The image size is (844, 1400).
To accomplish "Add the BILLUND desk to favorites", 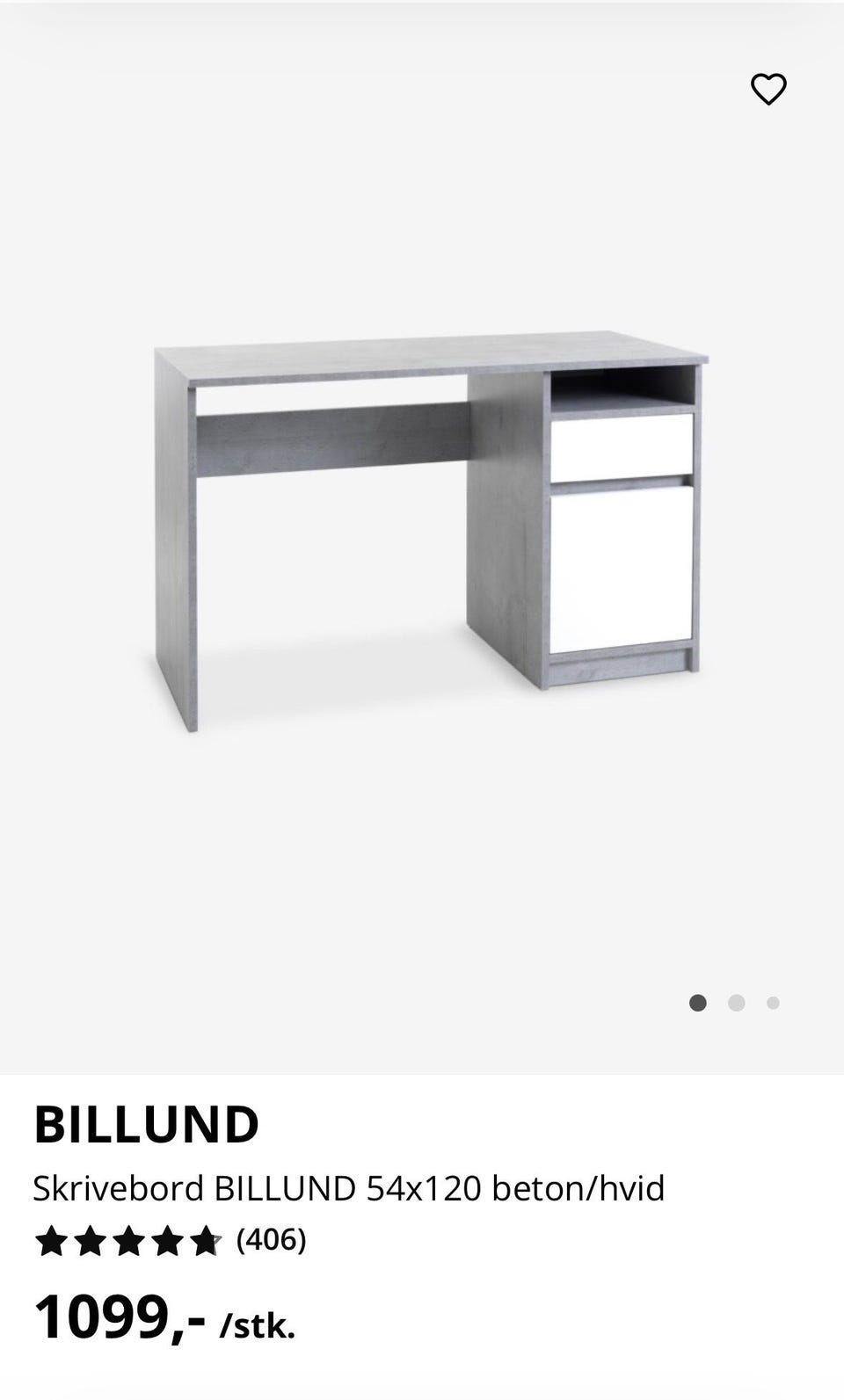I will tap(768, 89).
